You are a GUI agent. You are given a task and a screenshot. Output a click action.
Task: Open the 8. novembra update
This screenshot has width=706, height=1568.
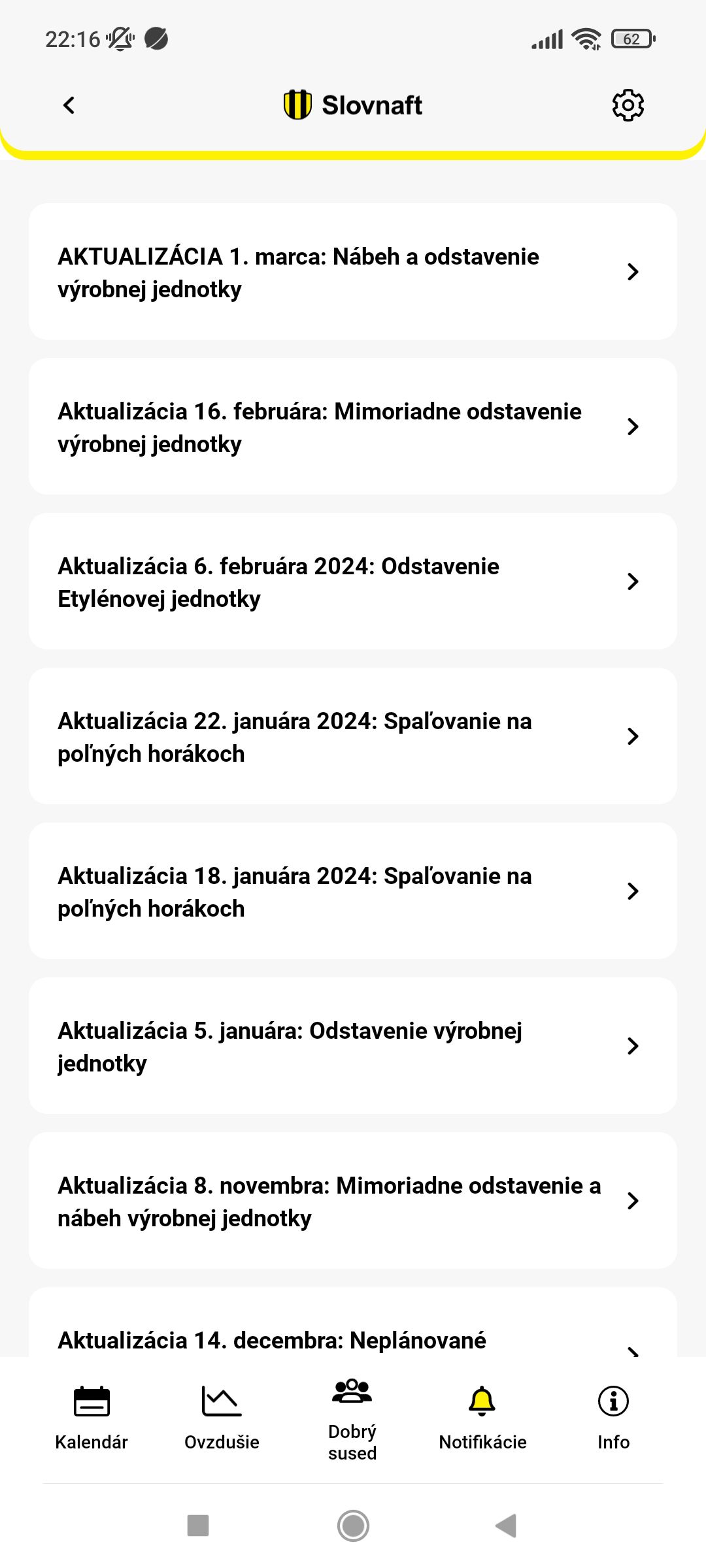(353, 1201)
